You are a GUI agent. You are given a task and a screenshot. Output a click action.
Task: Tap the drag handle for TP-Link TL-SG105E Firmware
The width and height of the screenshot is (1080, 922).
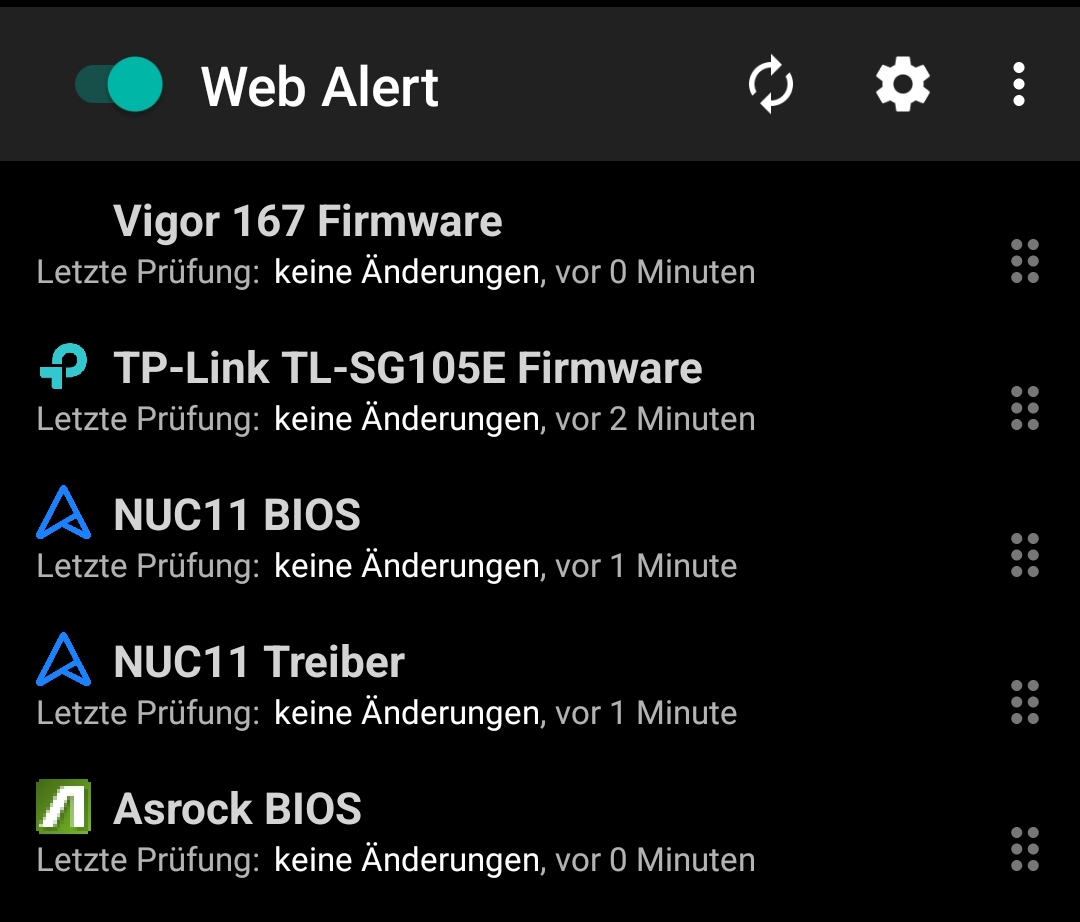pyautogui.click(x=1025, y=408)
